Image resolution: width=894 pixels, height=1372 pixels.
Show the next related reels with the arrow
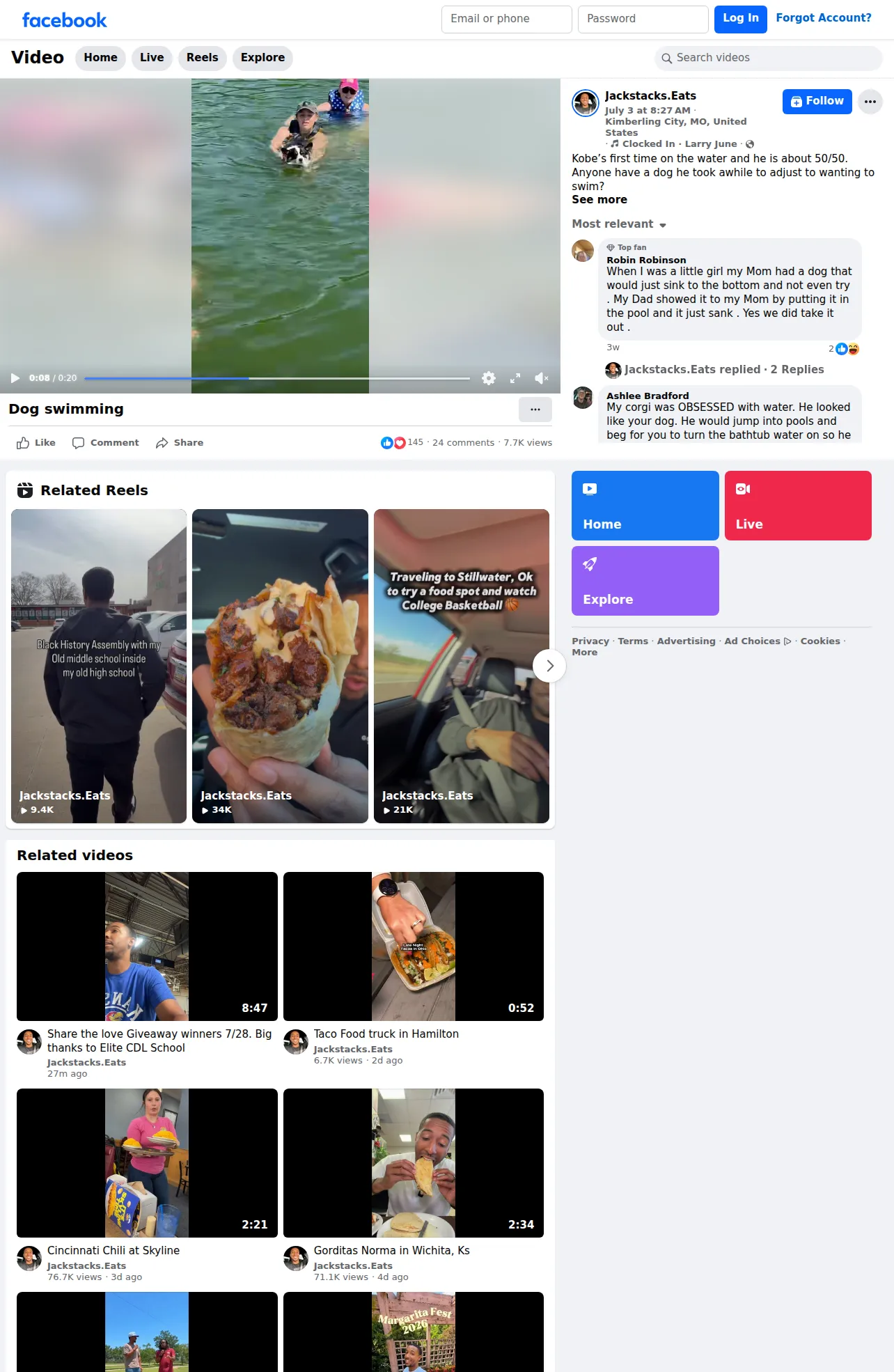549,666
